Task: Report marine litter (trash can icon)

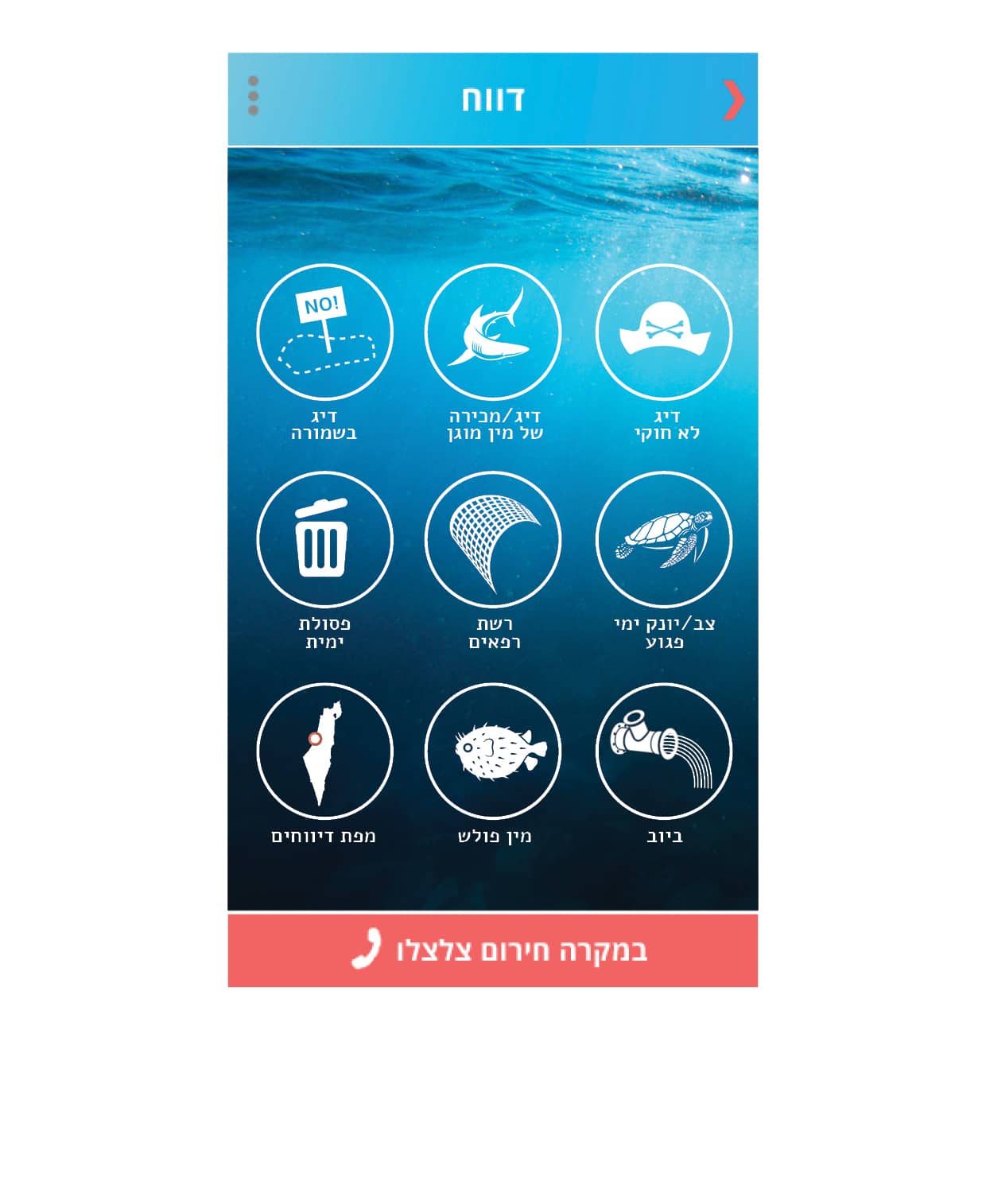Action: [324, 539]
